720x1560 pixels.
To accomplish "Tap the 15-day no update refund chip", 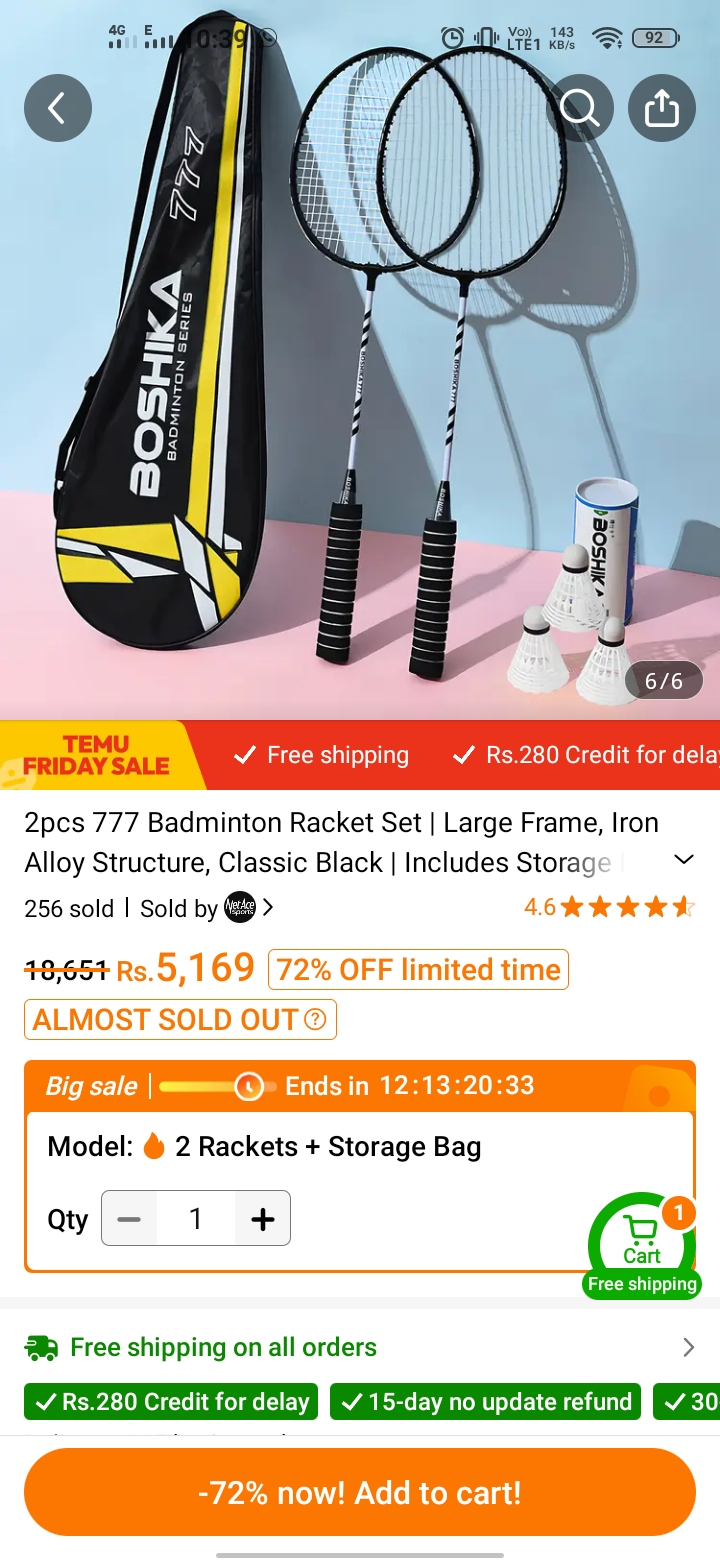I will coord(486,1402).
